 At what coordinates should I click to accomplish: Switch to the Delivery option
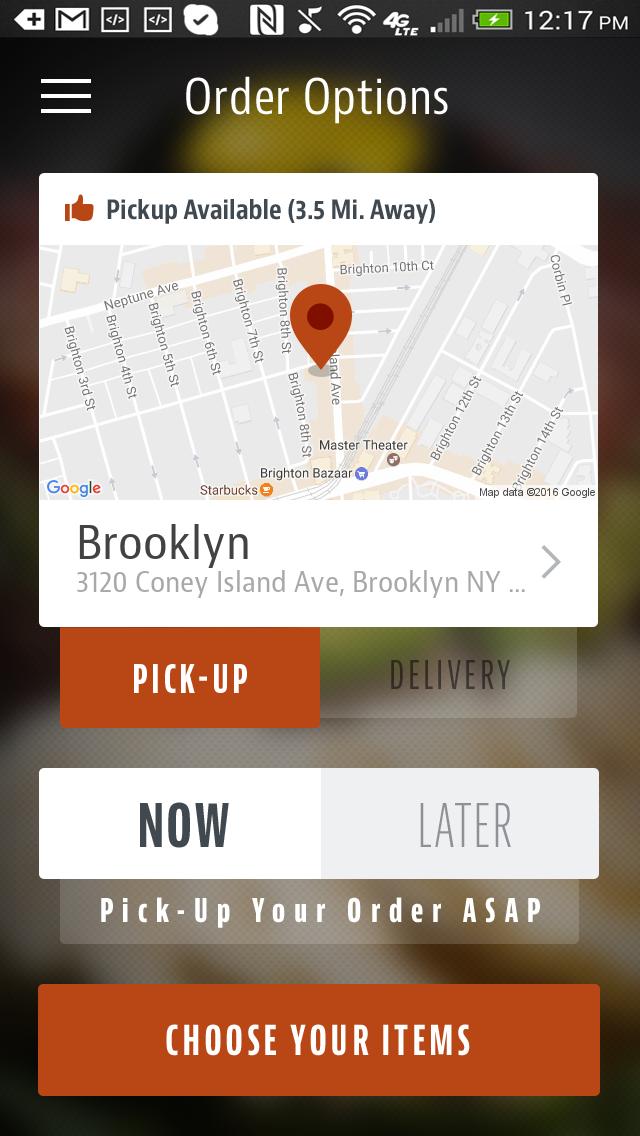(x=449, y=675)
